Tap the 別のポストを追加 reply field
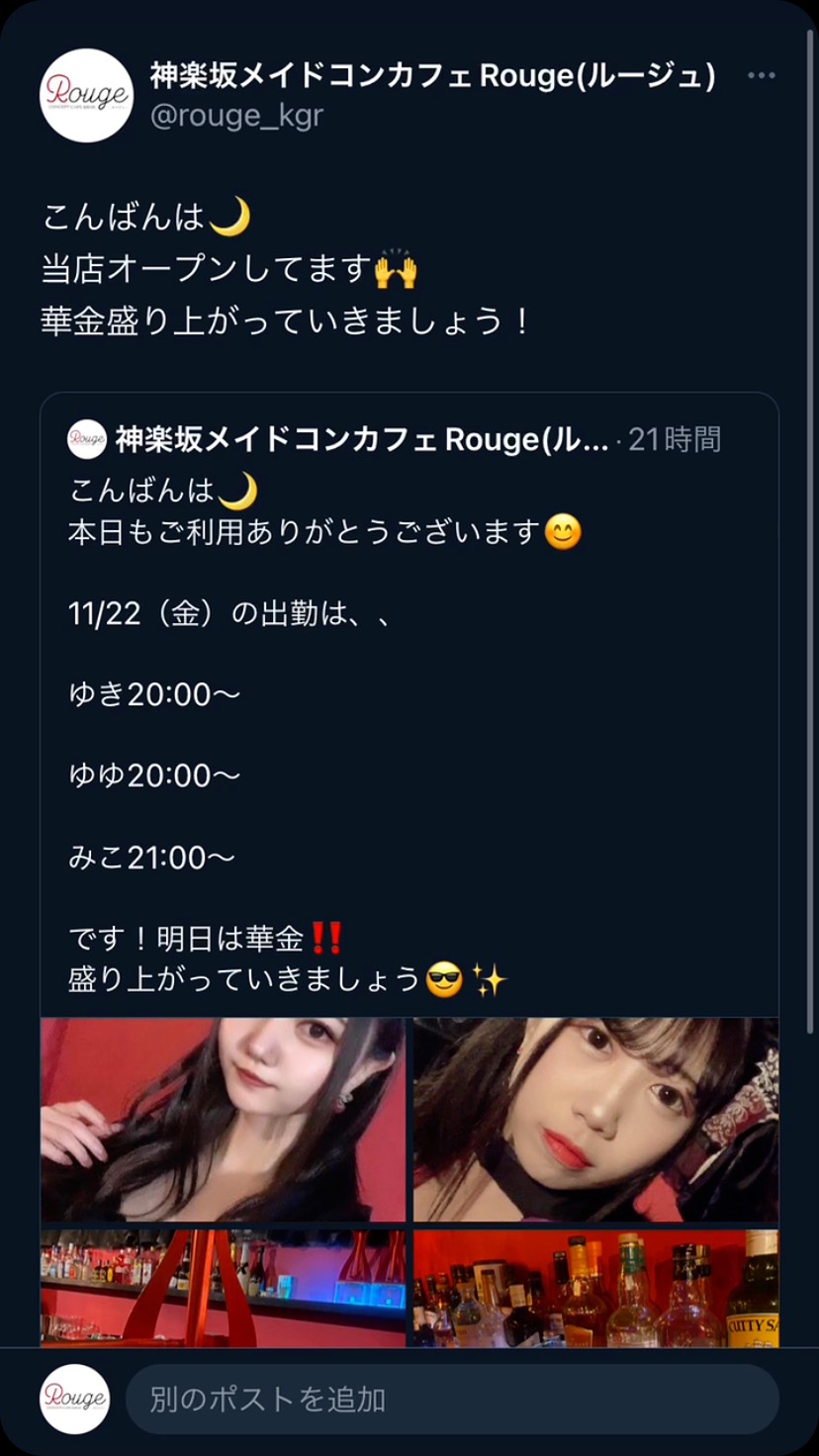 tap(451, 1400)
